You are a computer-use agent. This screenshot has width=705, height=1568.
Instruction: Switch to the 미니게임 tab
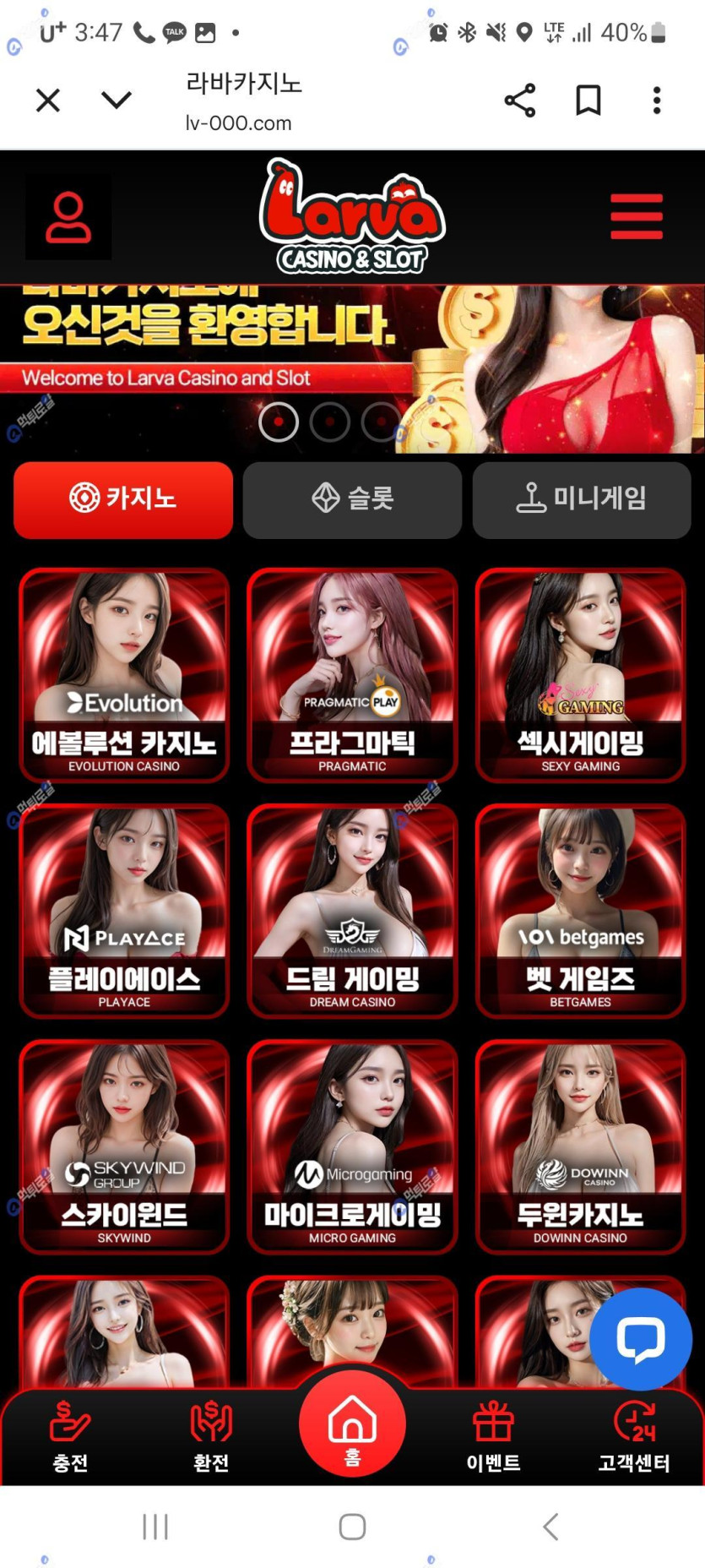pos(582,499)
